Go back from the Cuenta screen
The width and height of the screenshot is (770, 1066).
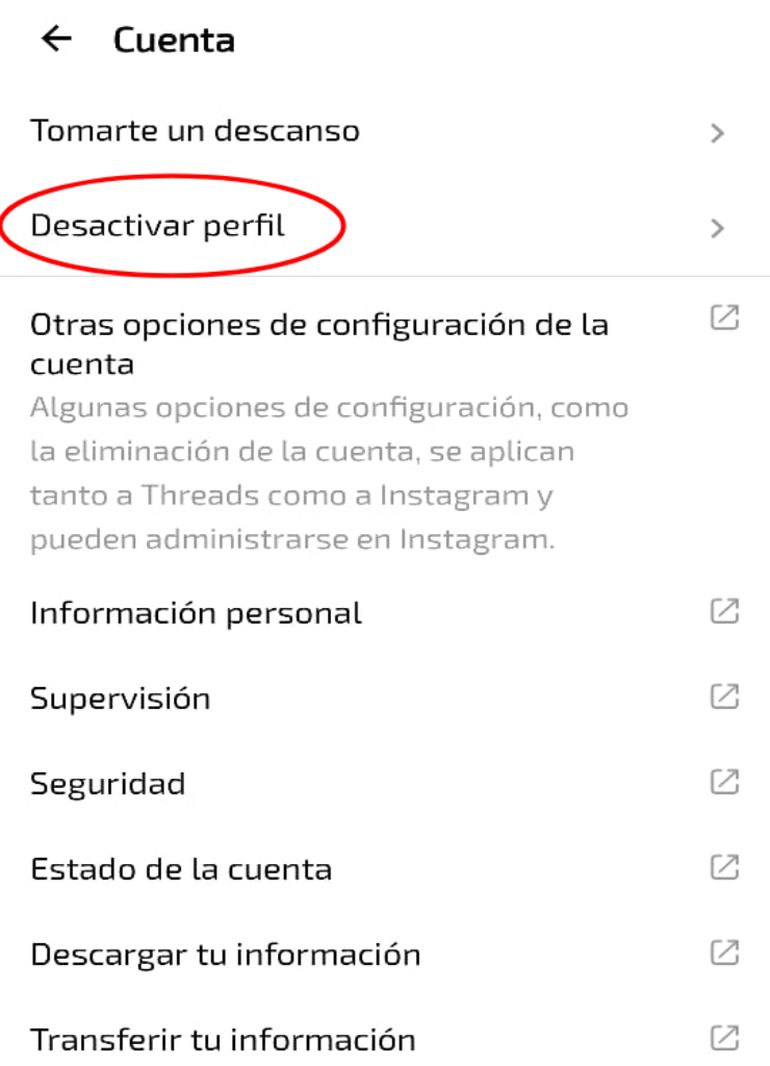pos(58,40)
